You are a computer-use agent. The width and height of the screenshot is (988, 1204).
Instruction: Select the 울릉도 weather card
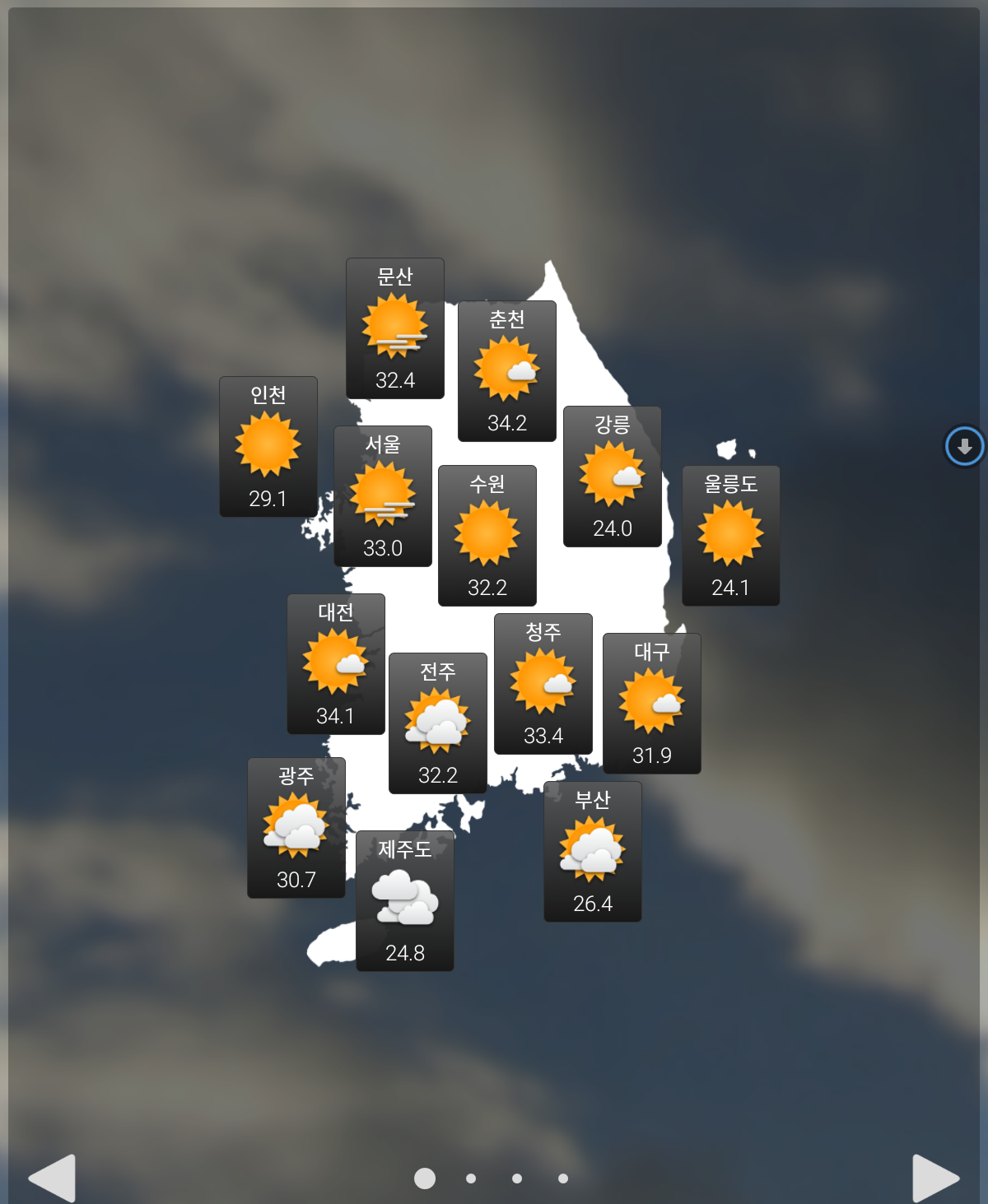[x=731, y=536]
